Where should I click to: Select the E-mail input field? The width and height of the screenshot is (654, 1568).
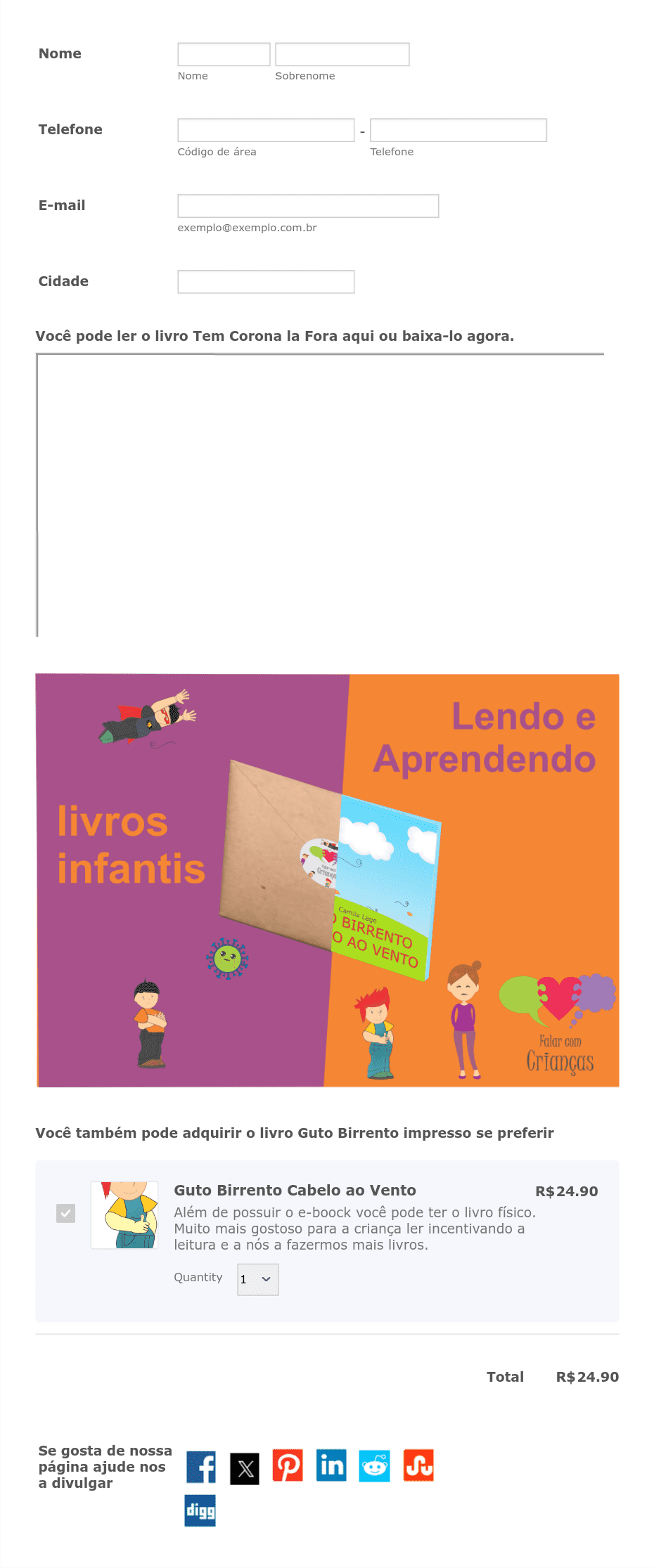coord(308,206)
